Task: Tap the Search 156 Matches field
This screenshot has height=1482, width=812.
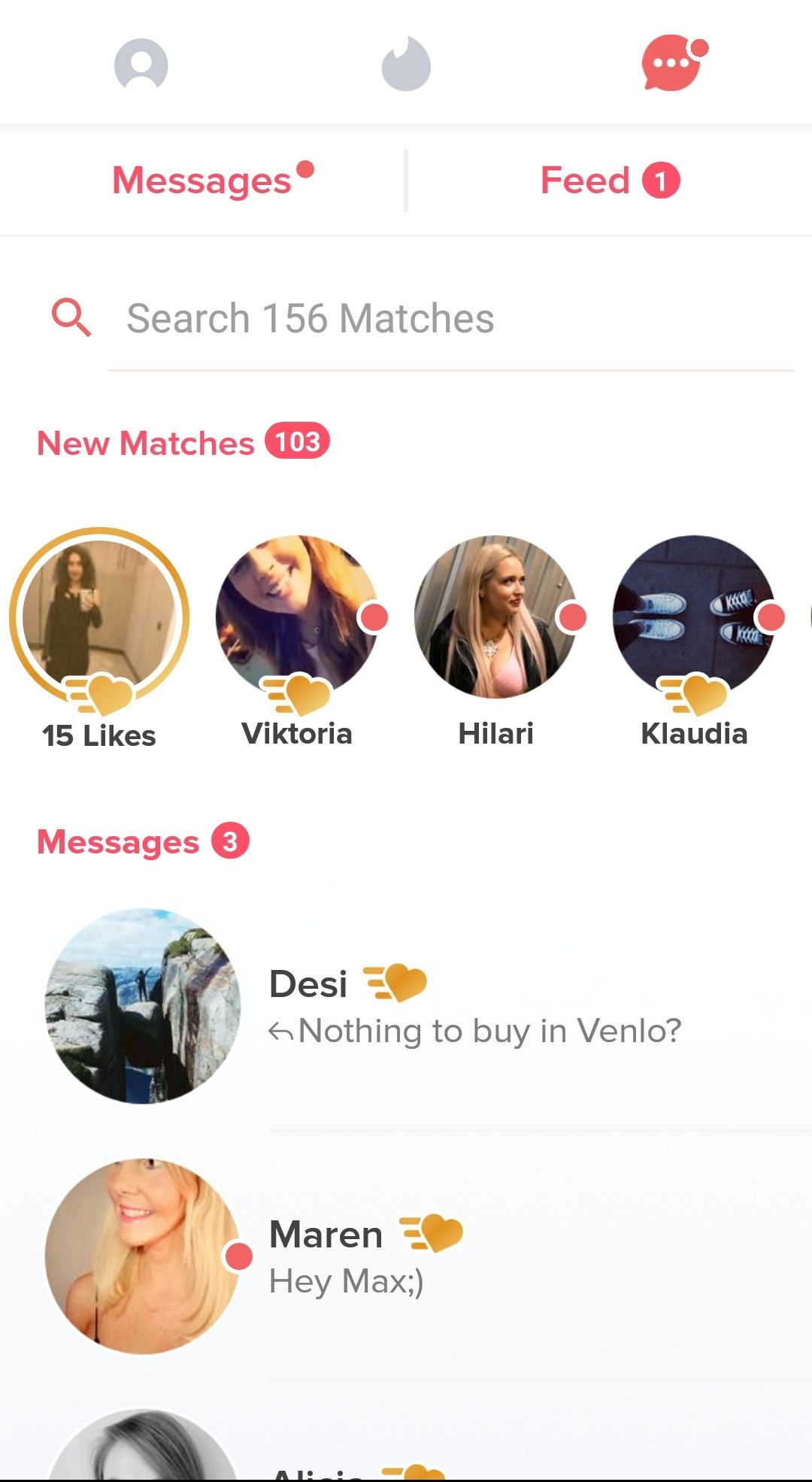Action: point(451,319)
